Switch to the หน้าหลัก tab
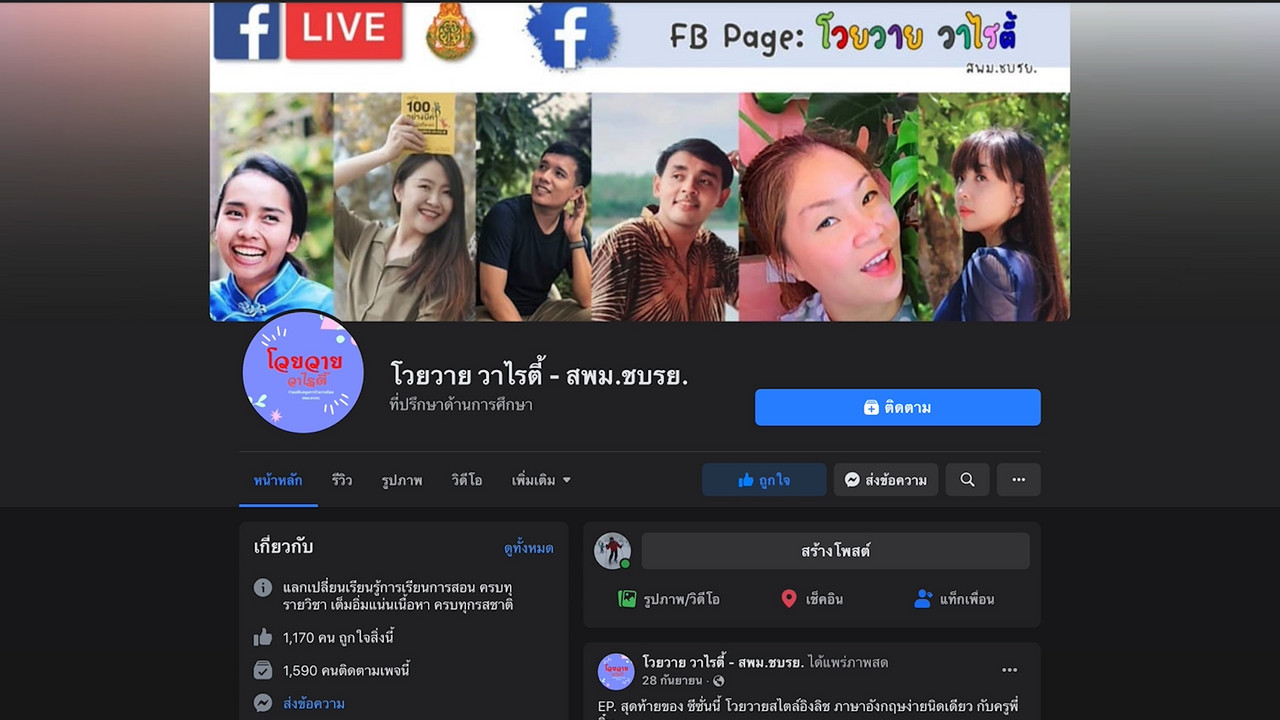1280x720 pixels. pos(278,480)
